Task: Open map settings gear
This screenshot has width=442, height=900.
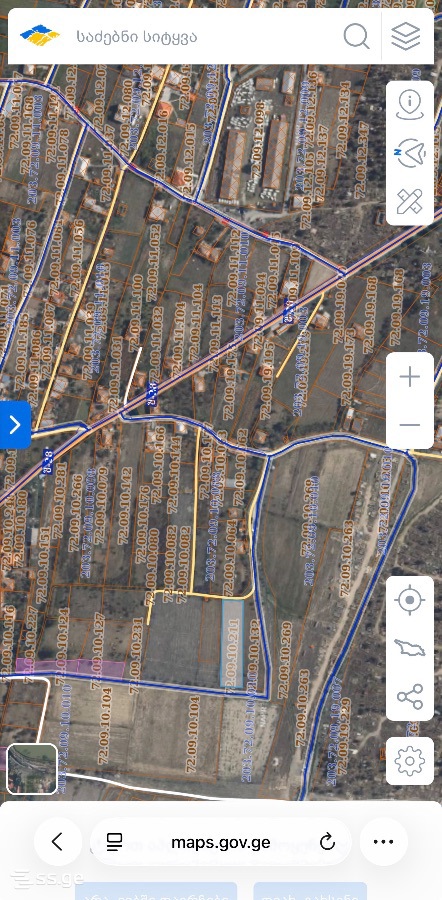Action: tap(410, 761)
